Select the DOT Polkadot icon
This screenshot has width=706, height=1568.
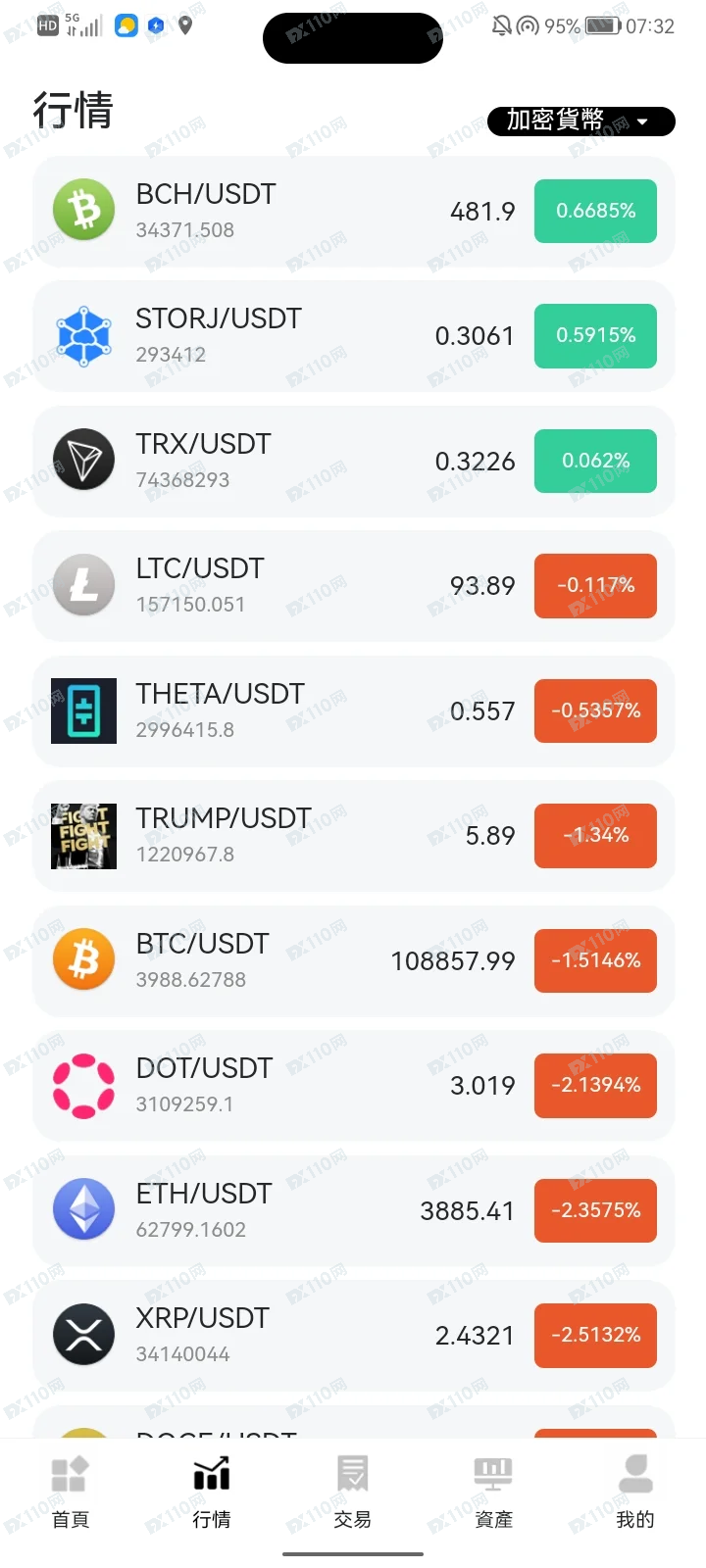83,1085
